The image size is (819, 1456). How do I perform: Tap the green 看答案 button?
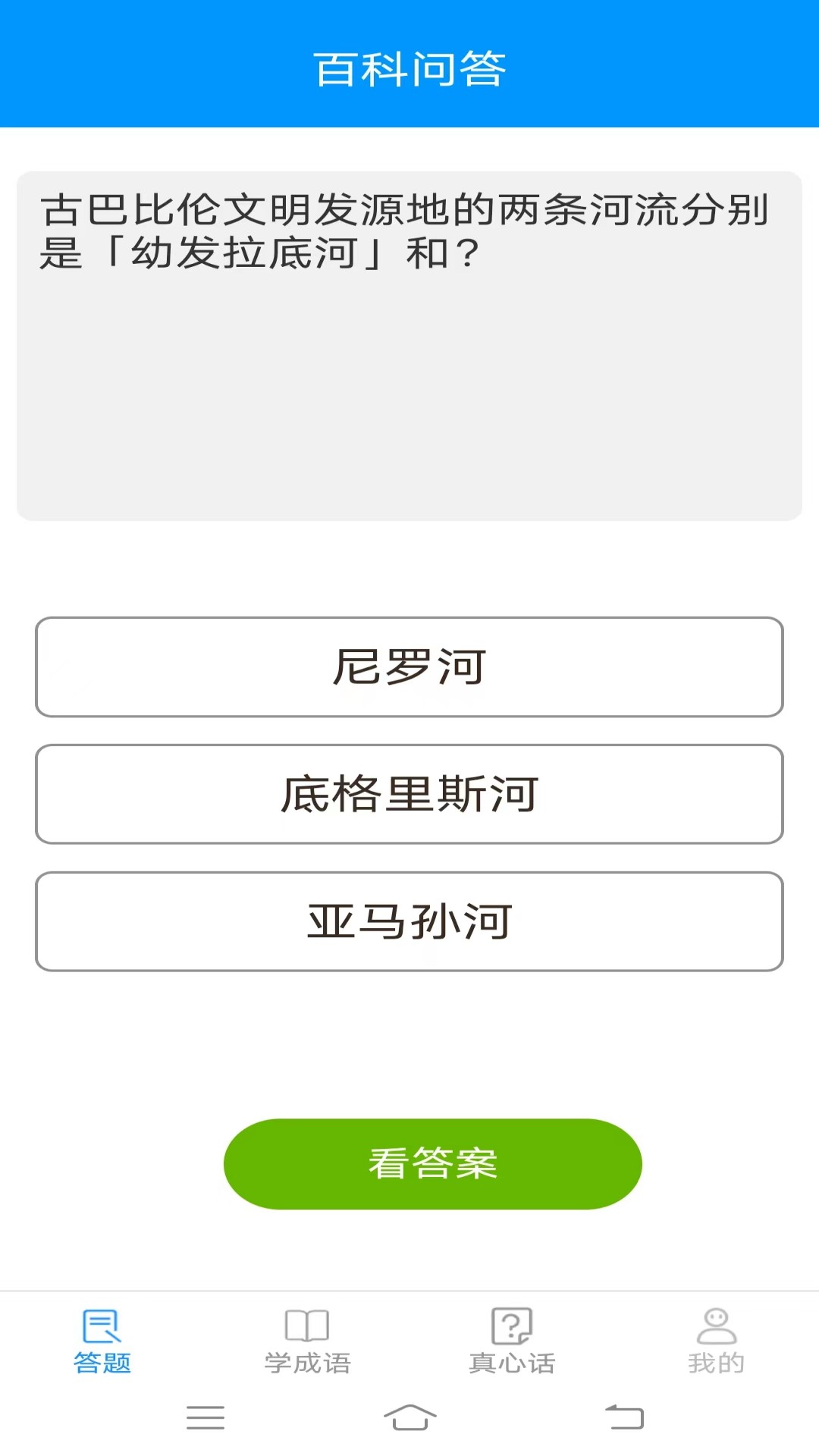[x=433, y=1164]
